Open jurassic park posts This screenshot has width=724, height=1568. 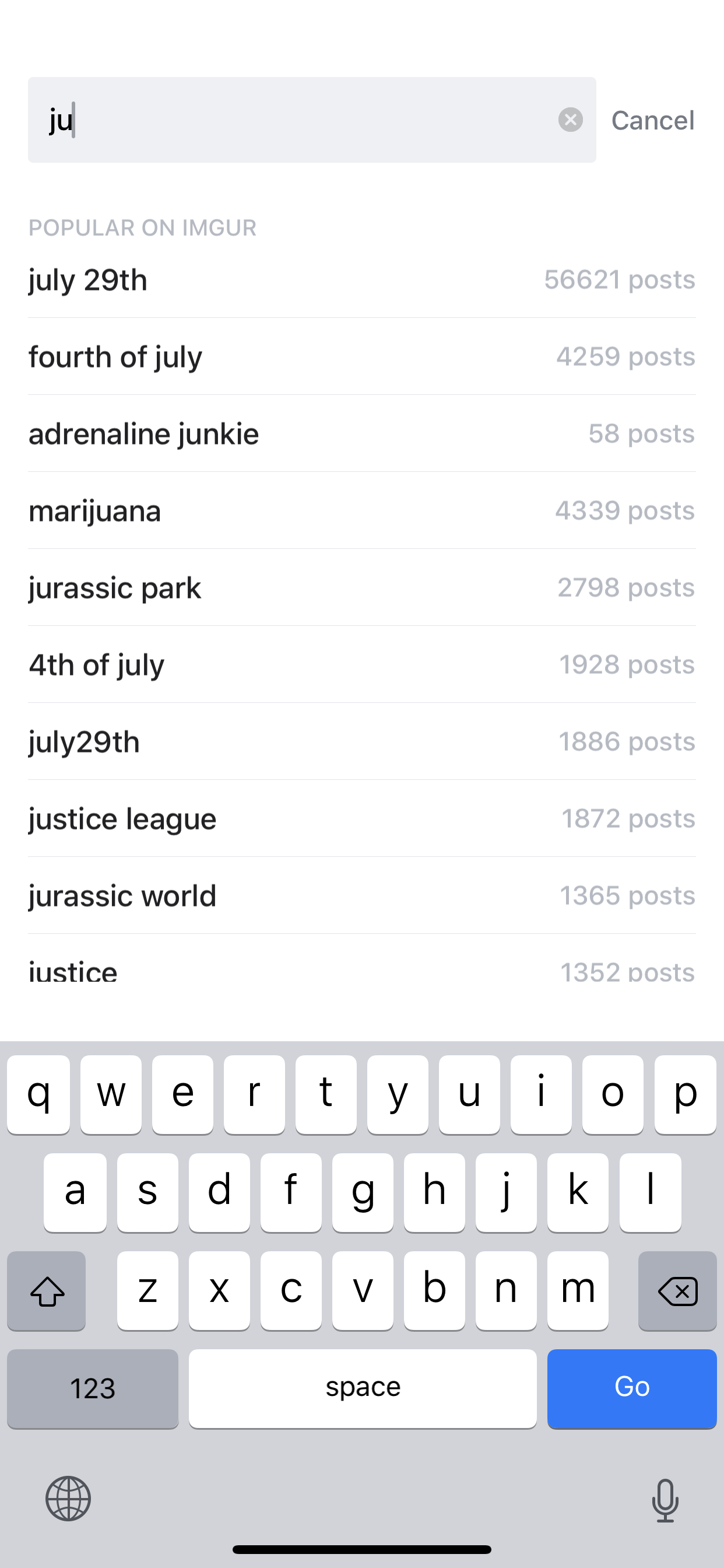tap(361, 588)
